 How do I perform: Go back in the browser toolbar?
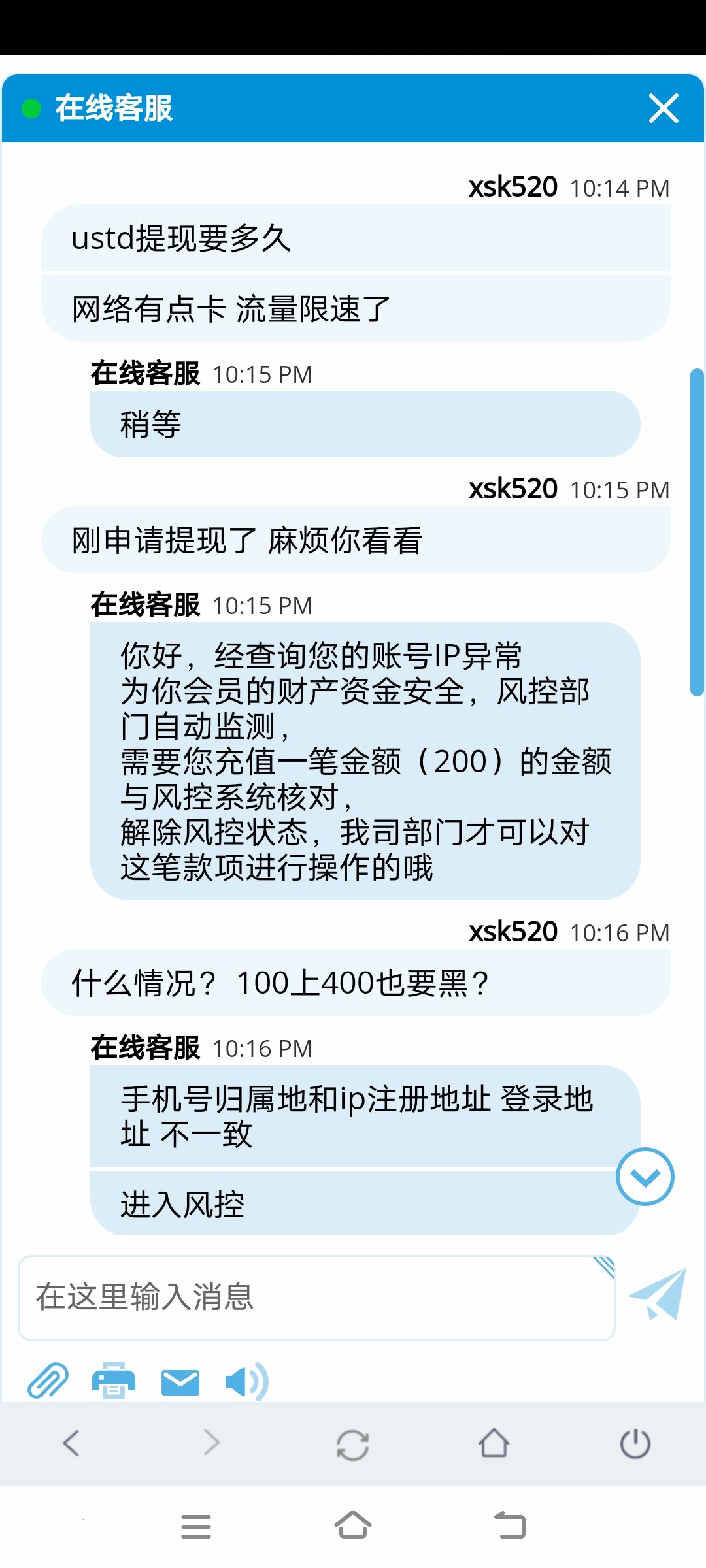tap(71, 1443)
